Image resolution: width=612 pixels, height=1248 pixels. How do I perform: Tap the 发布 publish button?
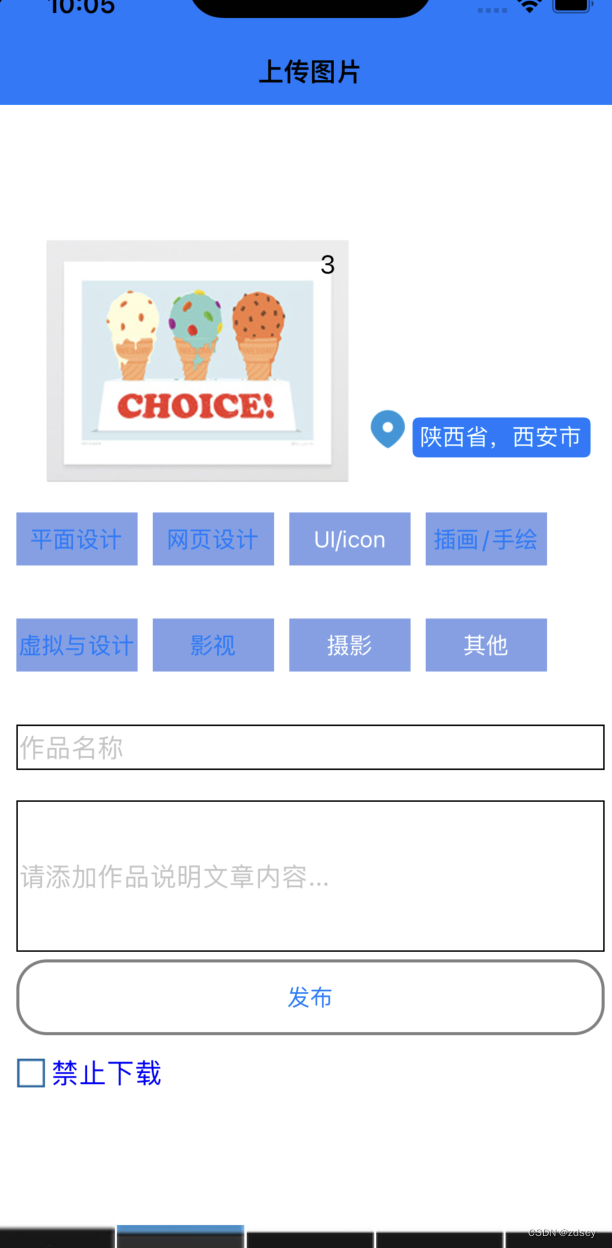(310, 997)
